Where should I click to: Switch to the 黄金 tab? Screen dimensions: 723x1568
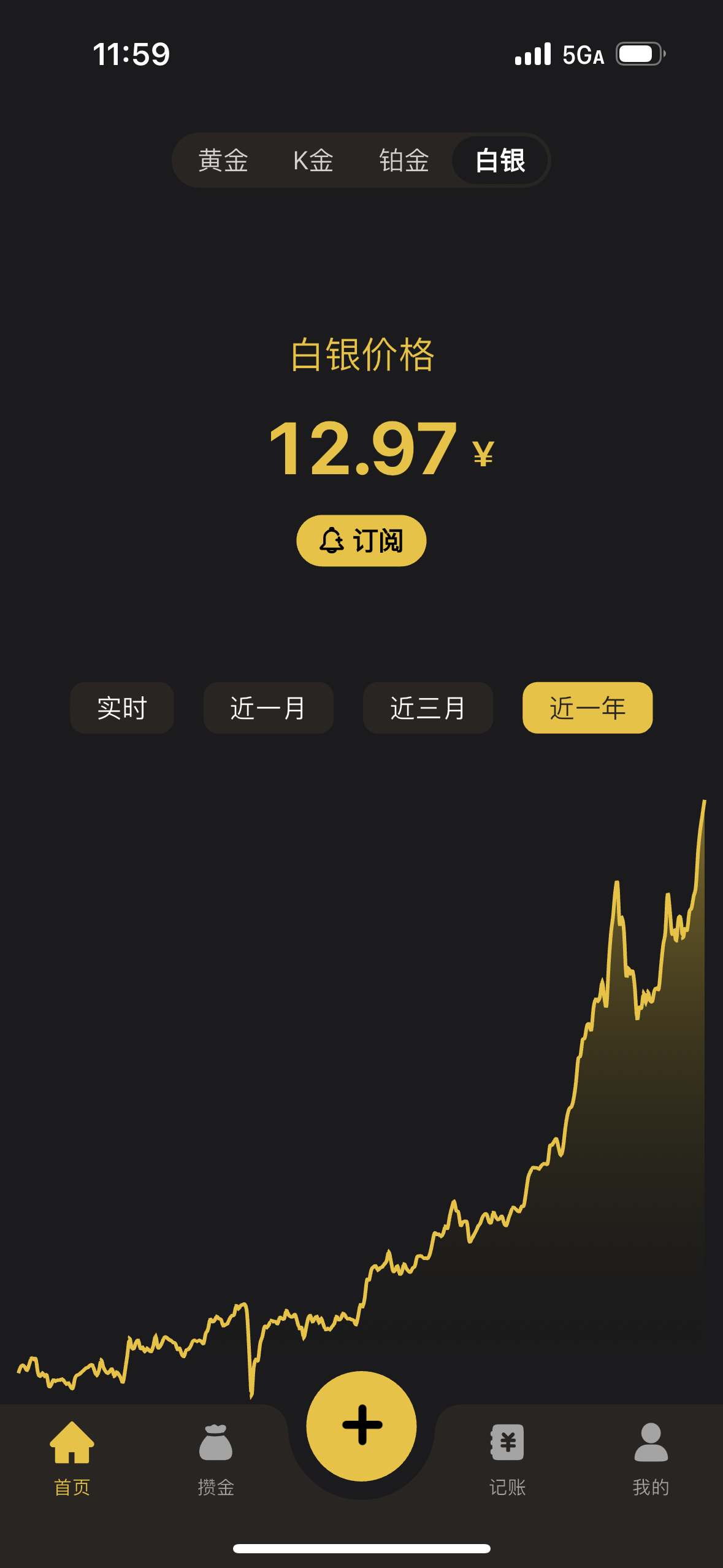[x=223, y=161]
